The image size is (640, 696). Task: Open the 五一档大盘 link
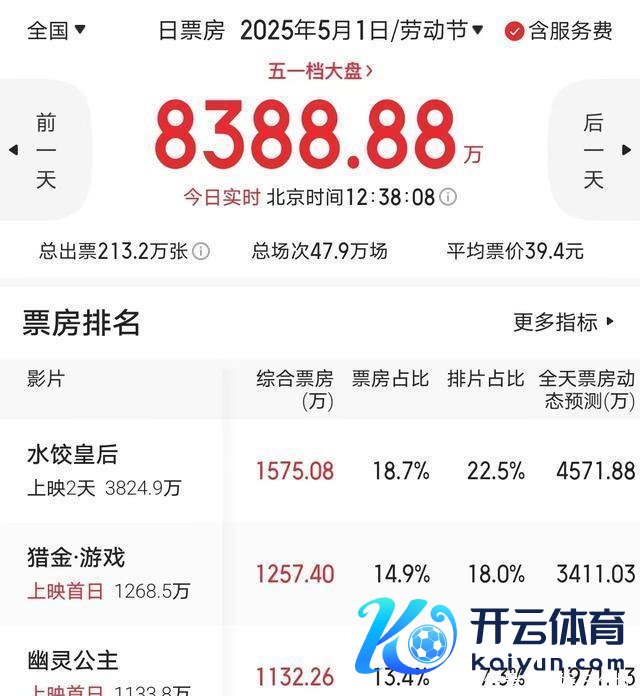pyautogui.click(x=320, y=71)
